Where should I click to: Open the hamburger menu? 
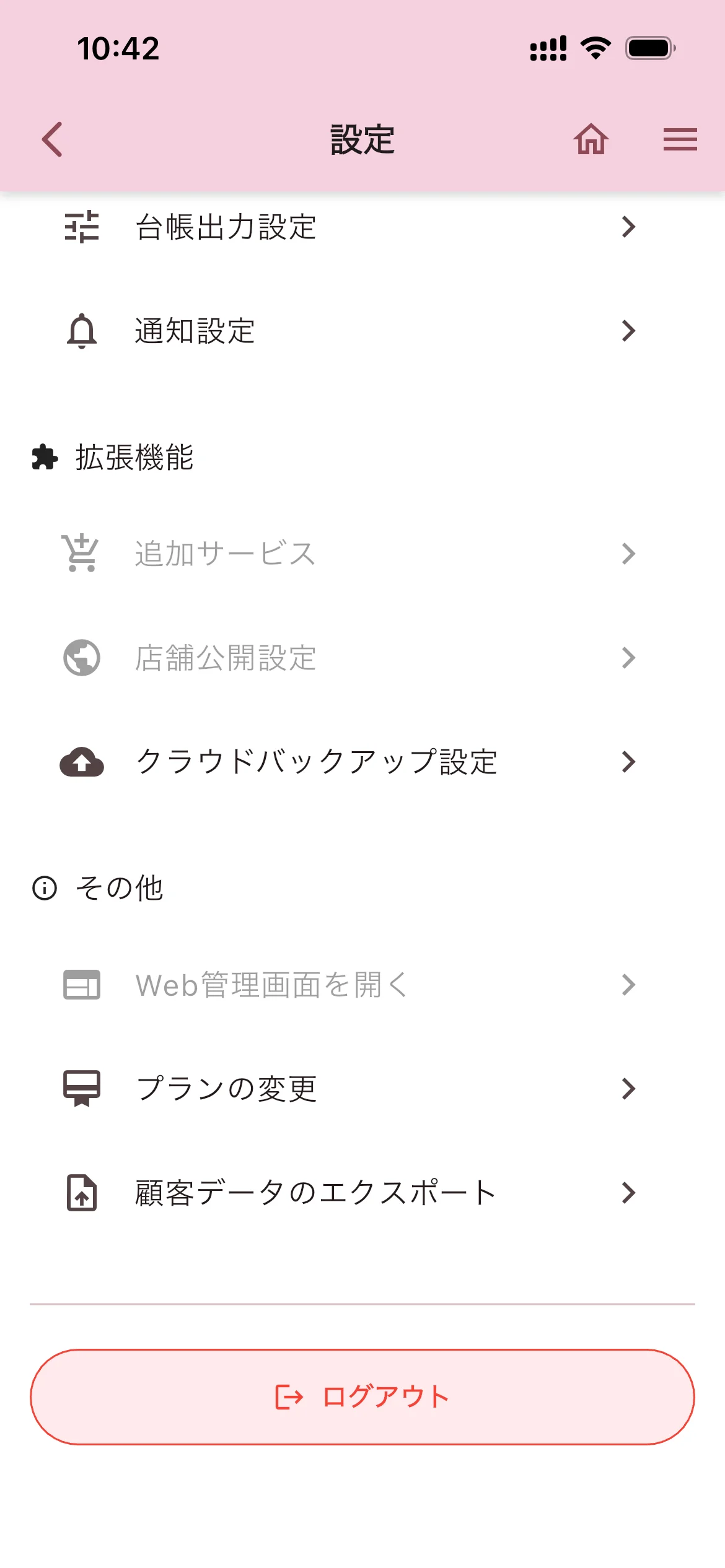pos(680,139)
